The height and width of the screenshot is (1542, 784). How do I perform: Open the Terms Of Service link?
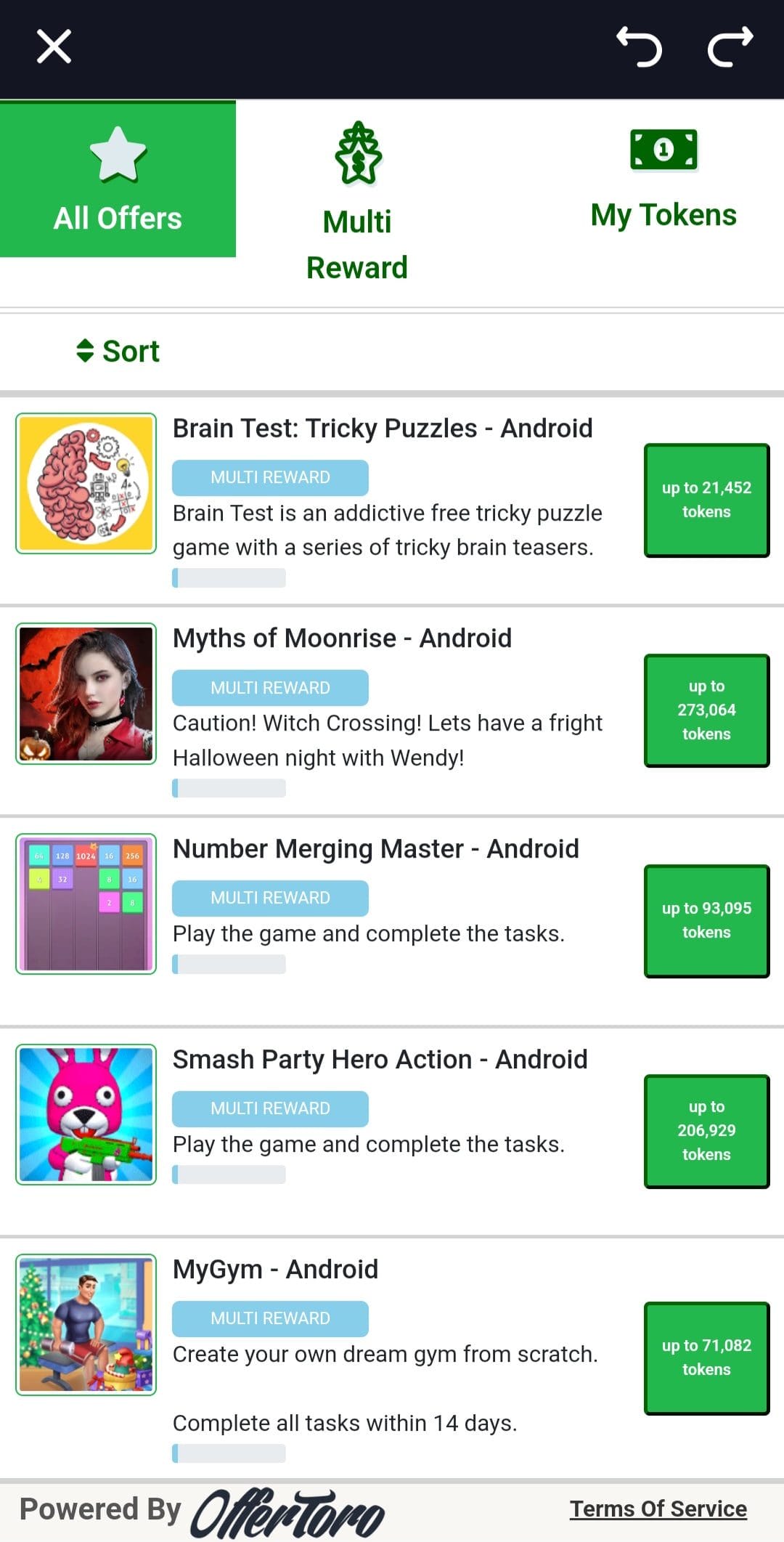pos(658,1509)
